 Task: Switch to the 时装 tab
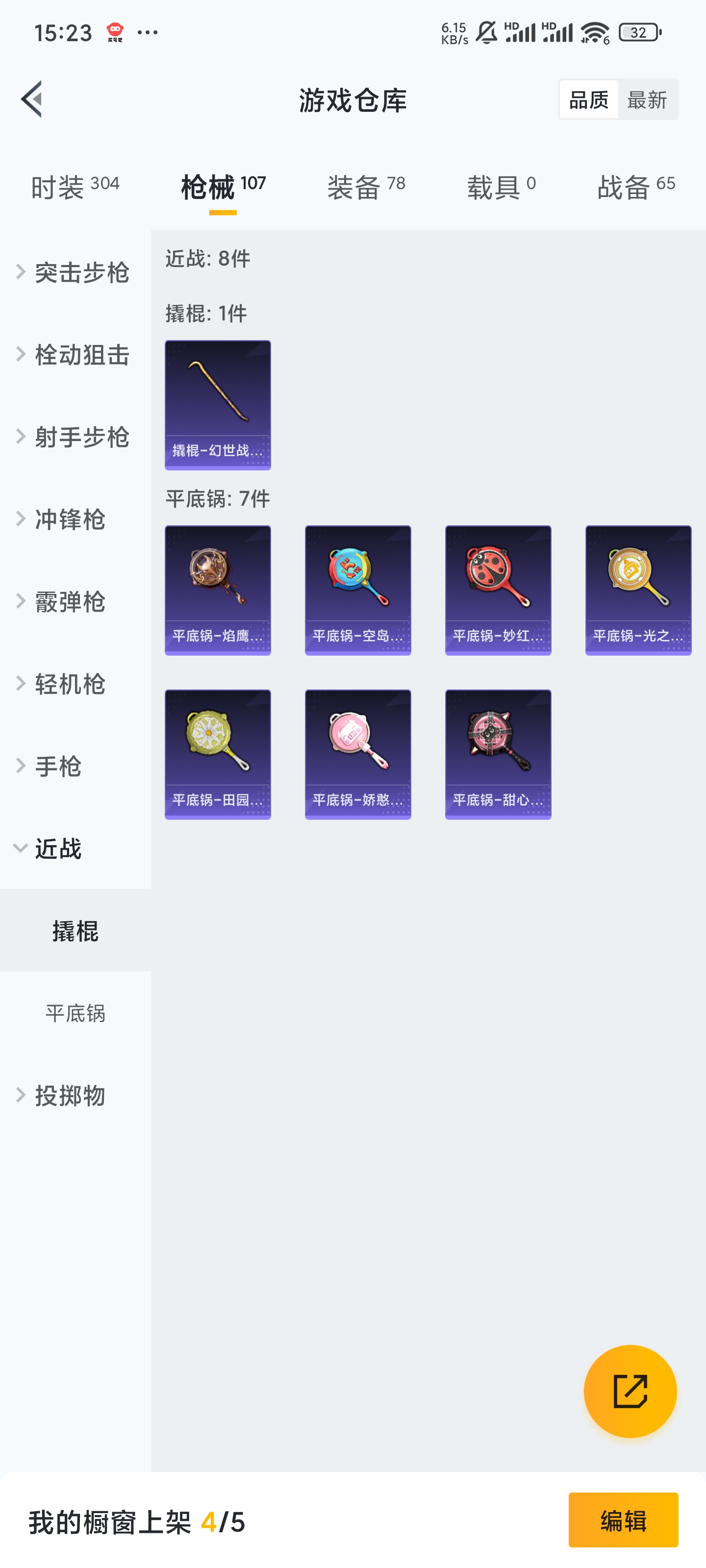pos(75,187)
